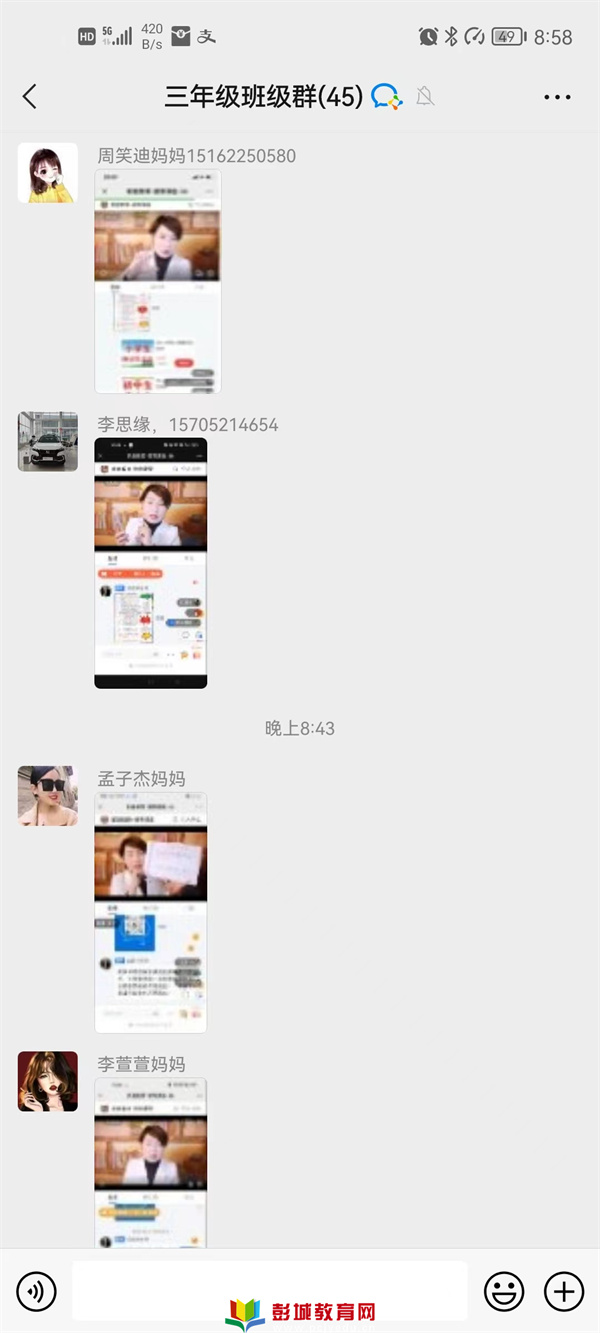Open the emoji picker

click(504, 1291)
